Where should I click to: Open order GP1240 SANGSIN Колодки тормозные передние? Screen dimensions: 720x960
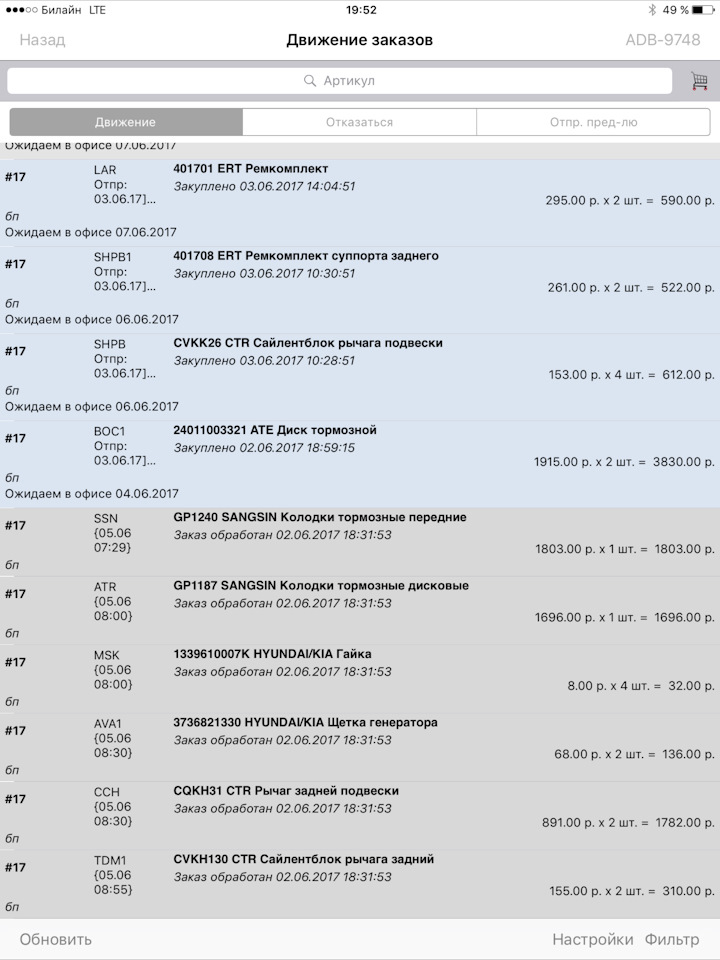coord(360,542)
